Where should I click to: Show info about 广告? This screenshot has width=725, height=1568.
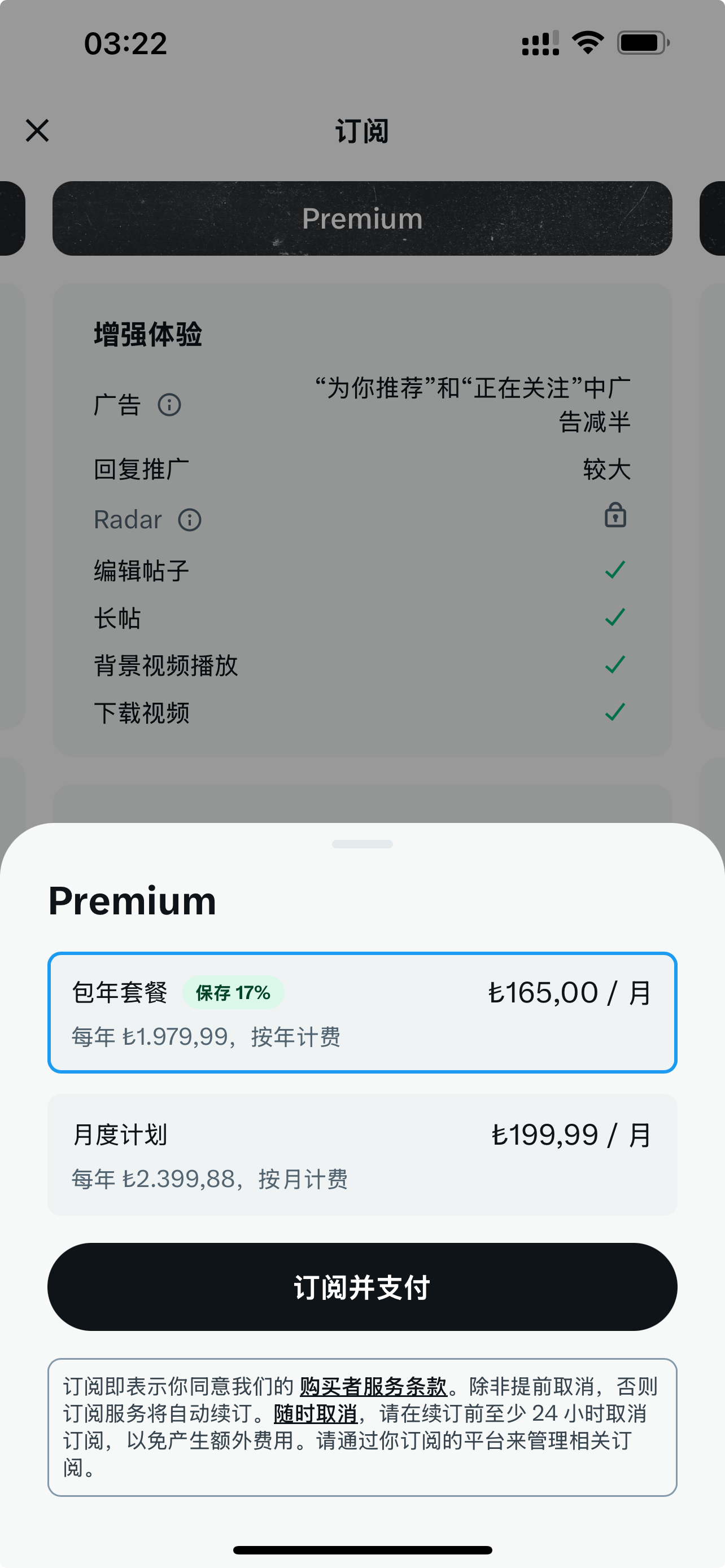[169, 405]
